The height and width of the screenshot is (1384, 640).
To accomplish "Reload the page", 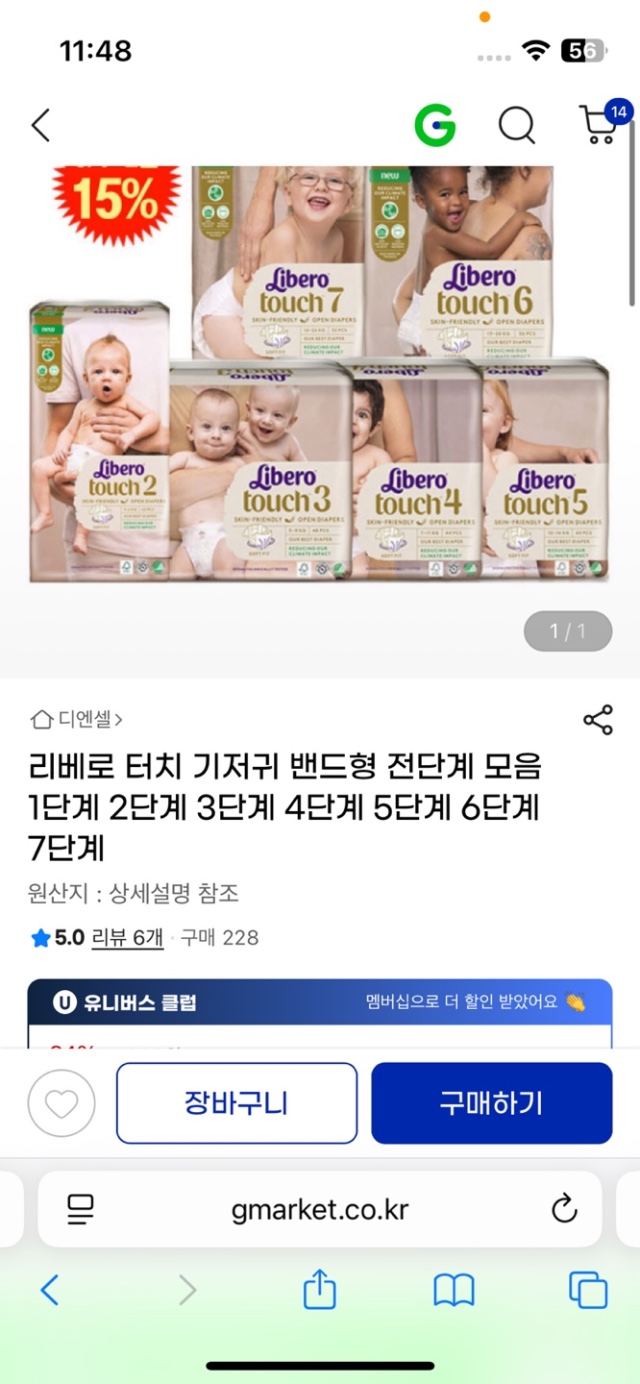I will point(564,1209).
